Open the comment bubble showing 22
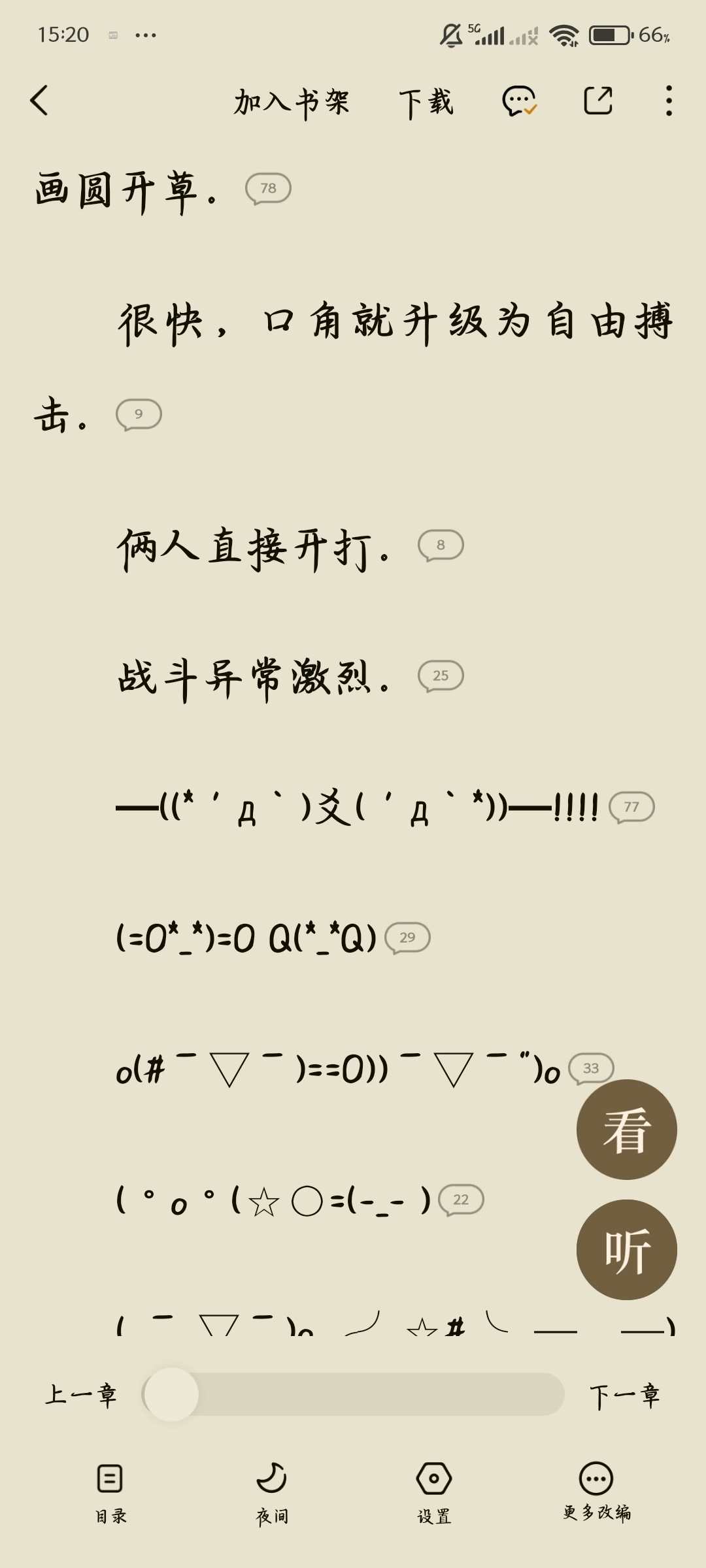Screen dimensions: 706x1568 (461, 1200)
